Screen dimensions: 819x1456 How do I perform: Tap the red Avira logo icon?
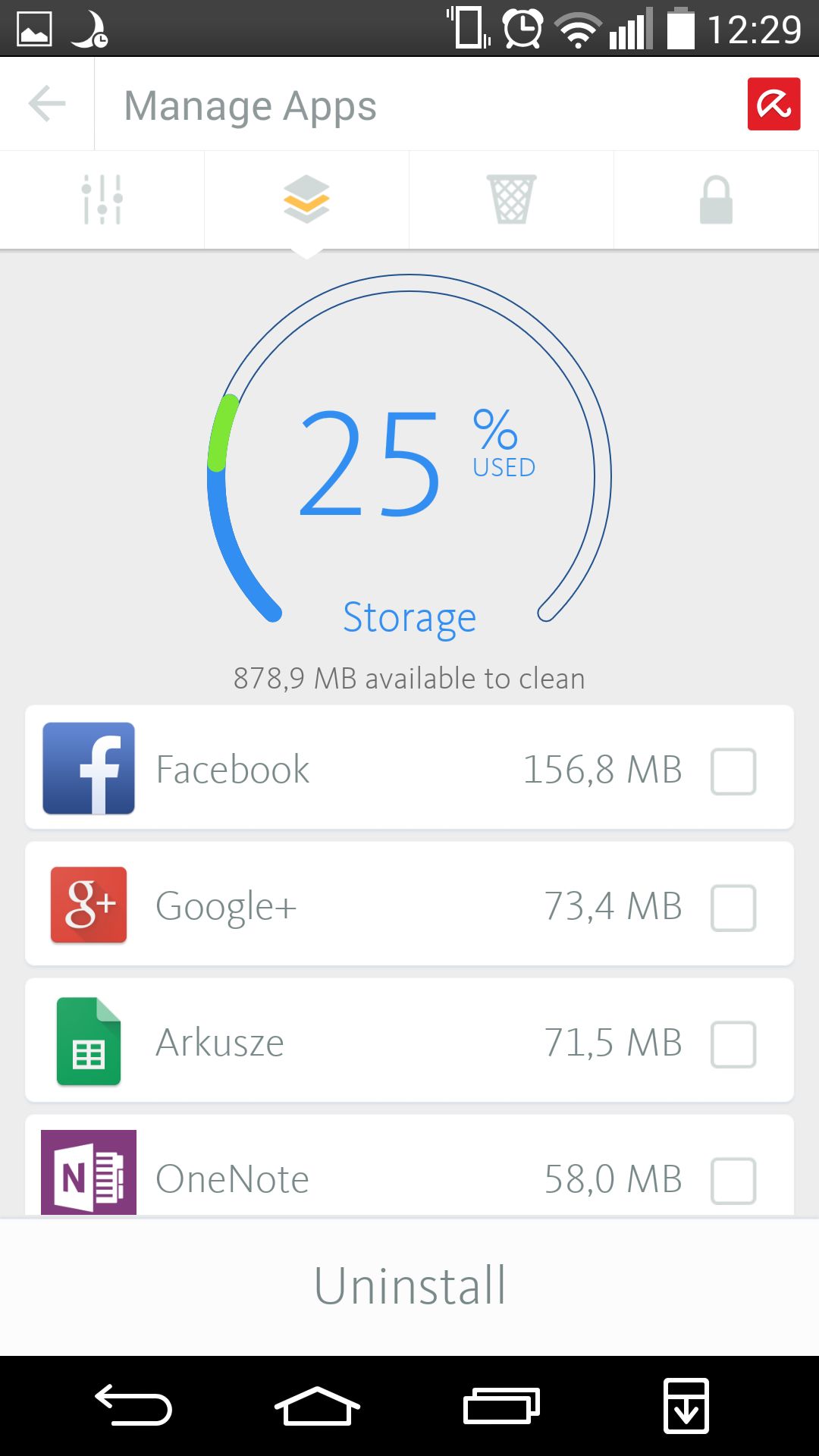tap(773, 104)
